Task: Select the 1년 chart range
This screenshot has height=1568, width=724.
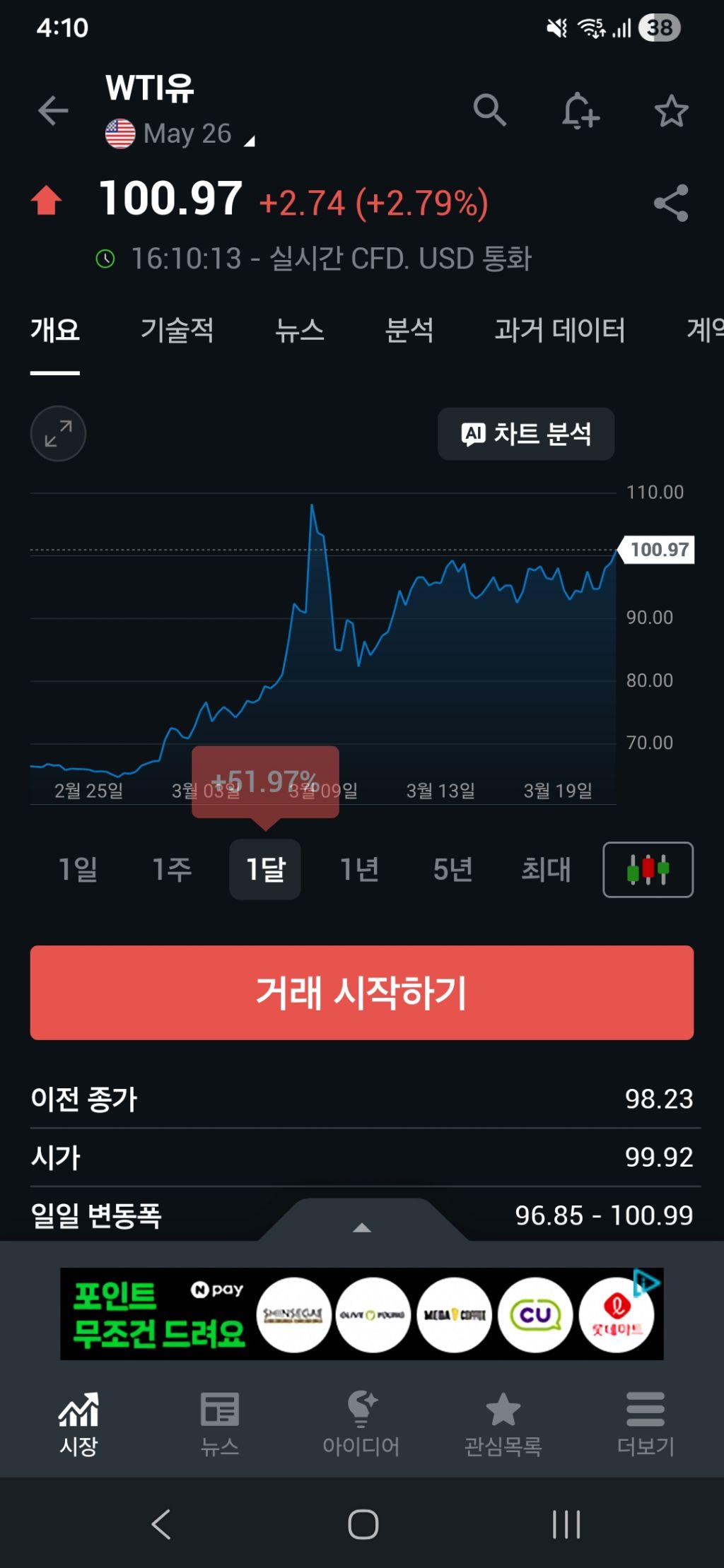Action: pos(359,869)
